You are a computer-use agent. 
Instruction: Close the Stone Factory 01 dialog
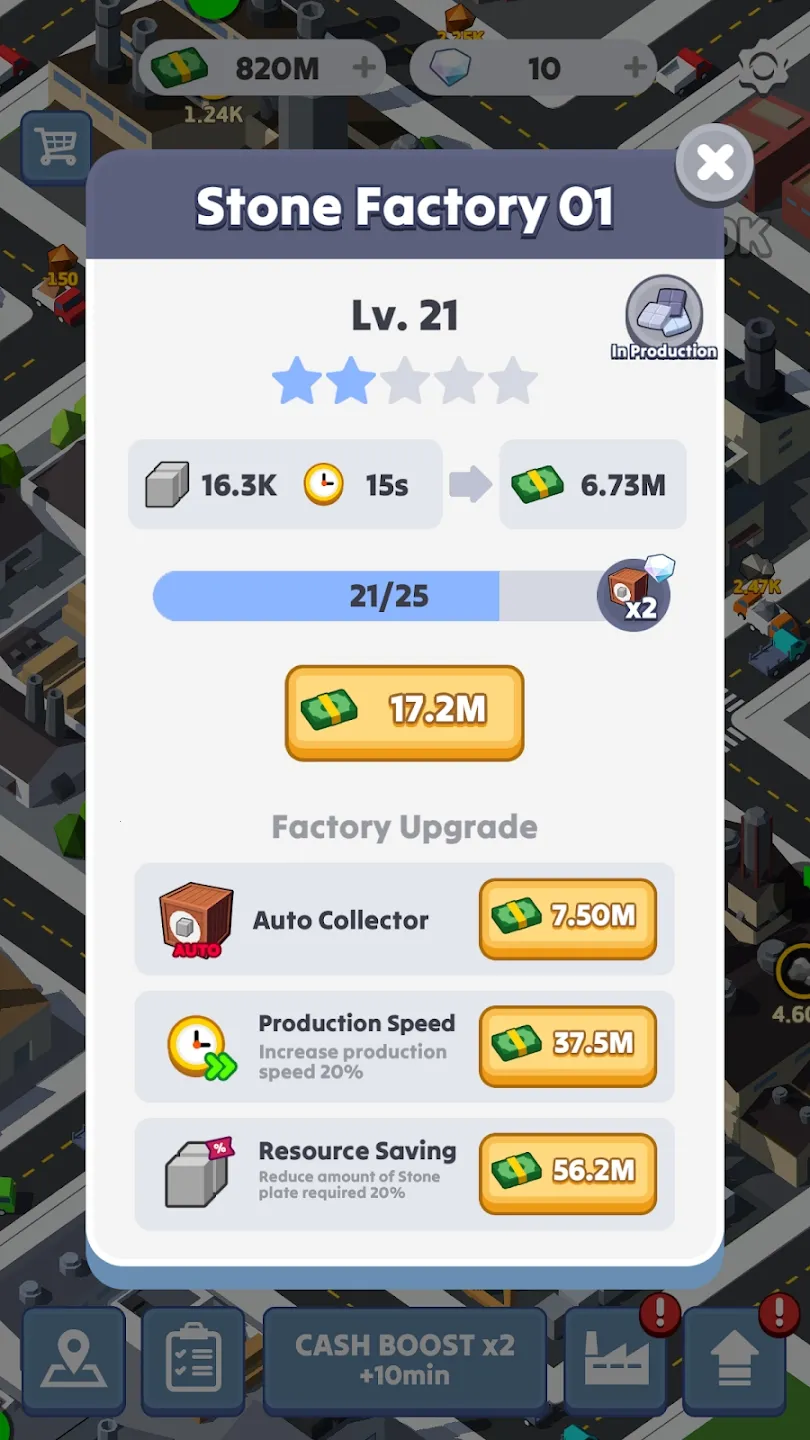[x=714, y=163]
